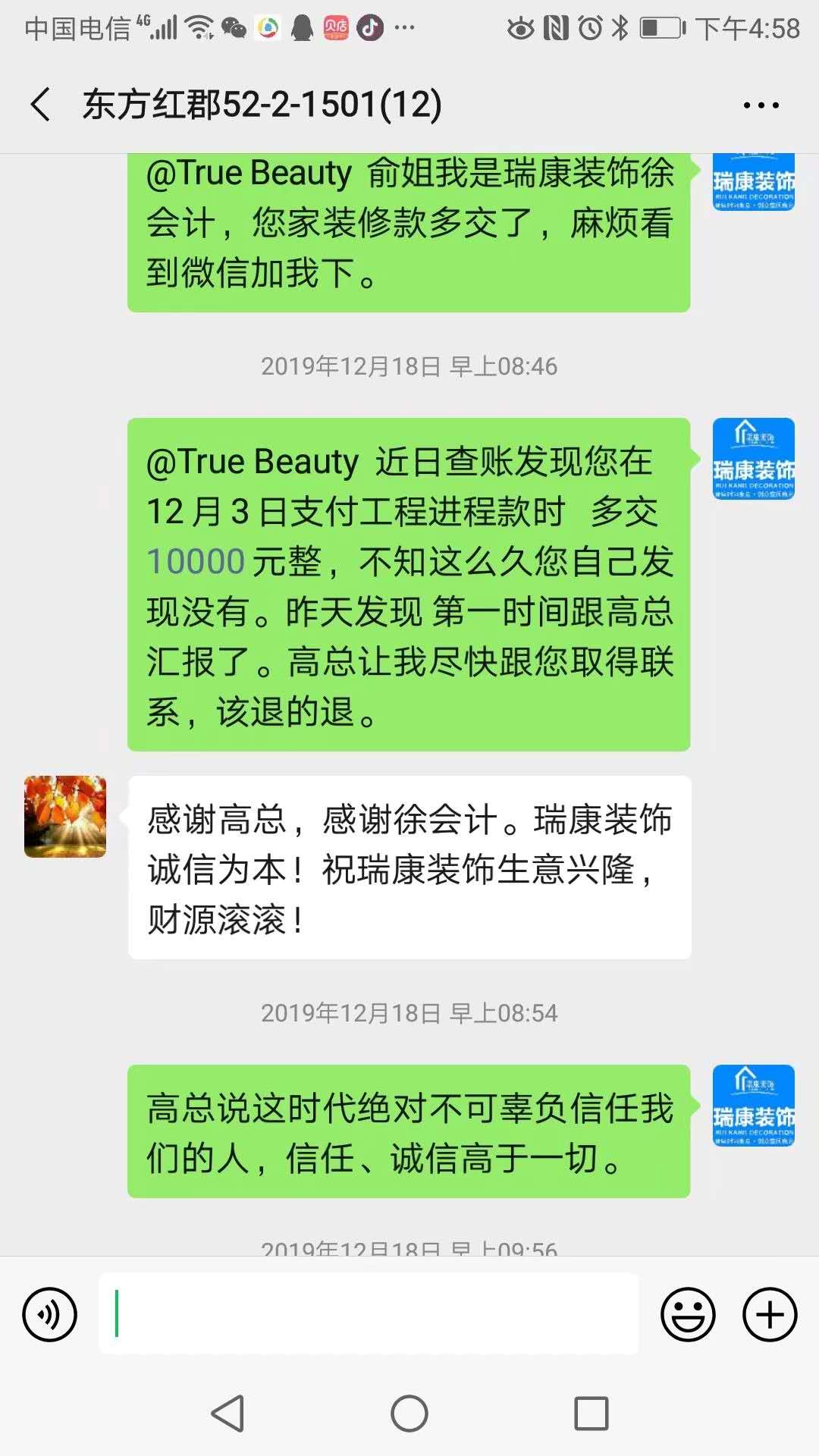Open the group chat details menu
Viewport: 819px width, 1456px height.
[x=761, y=105]
